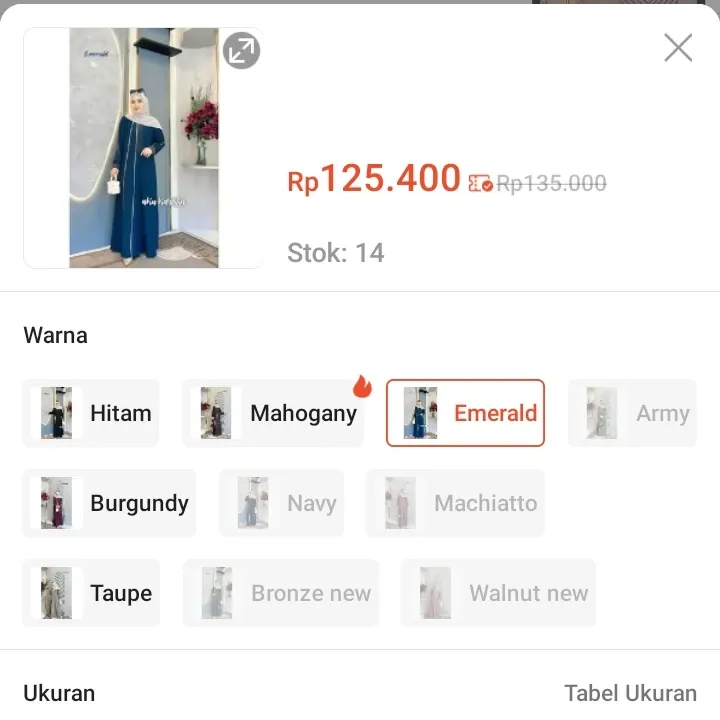Viewport: 720px width, 720px height.
Task: Expand the product image to fullscreen
Action: tap(240, 50)
